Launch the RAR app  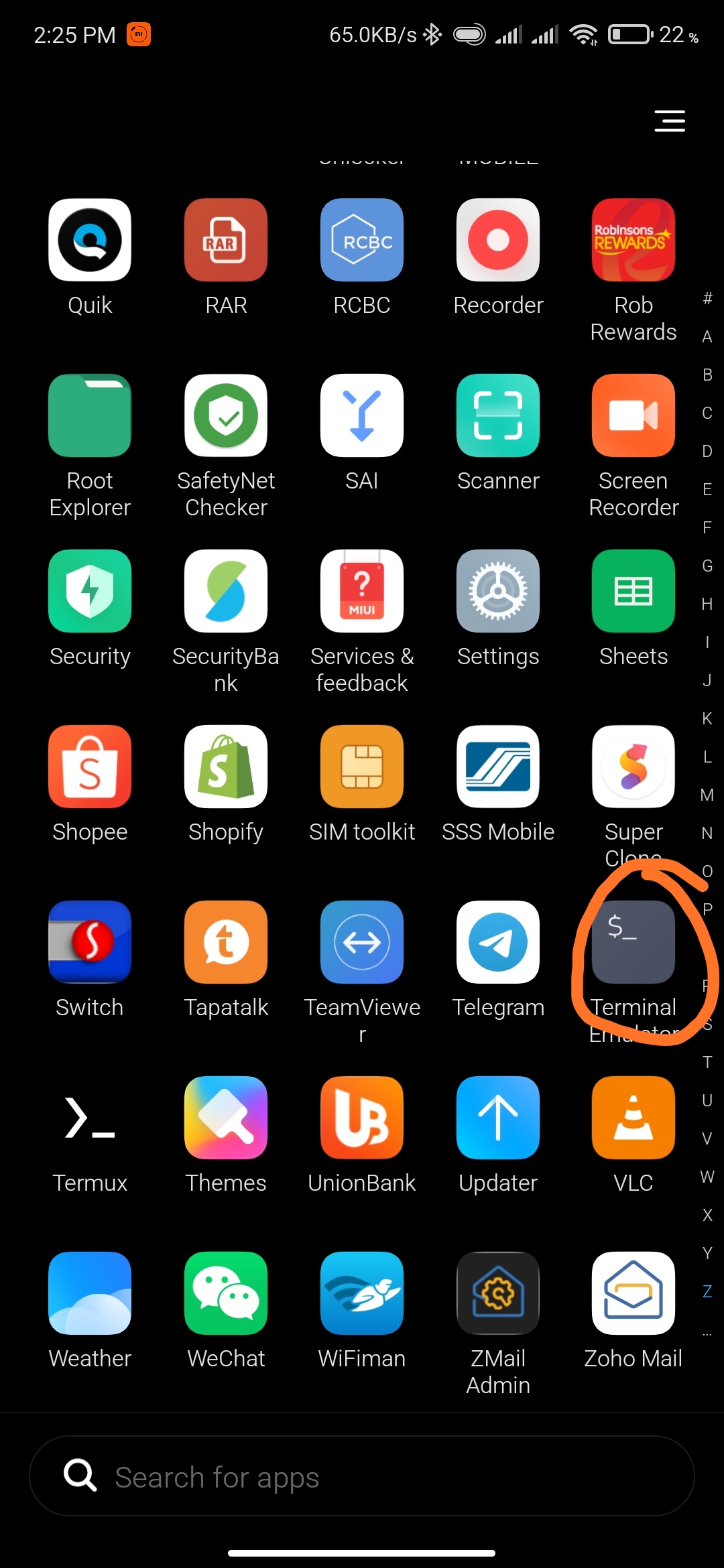click(226, 240)
